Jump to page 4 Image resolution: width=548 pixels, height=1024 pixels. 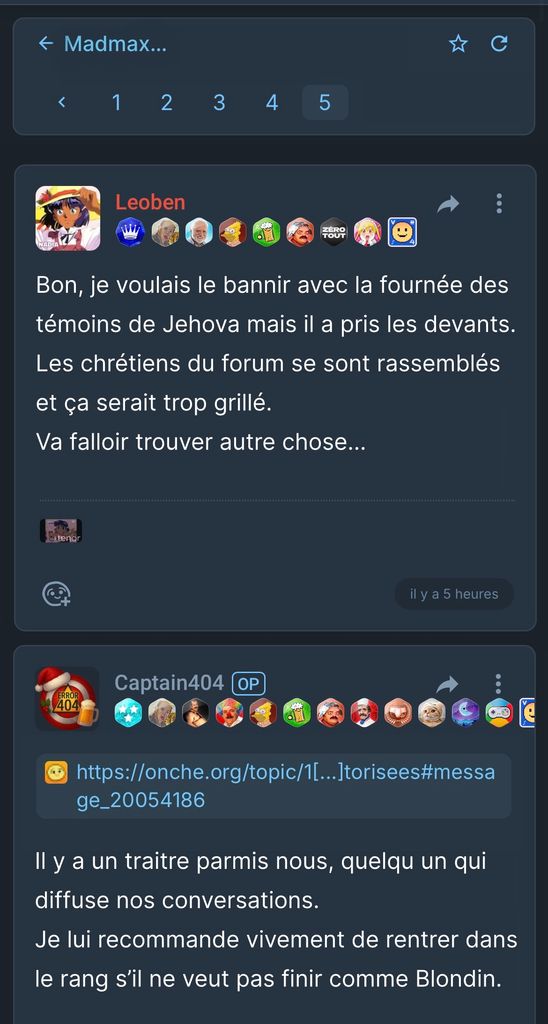coord(272,103)
